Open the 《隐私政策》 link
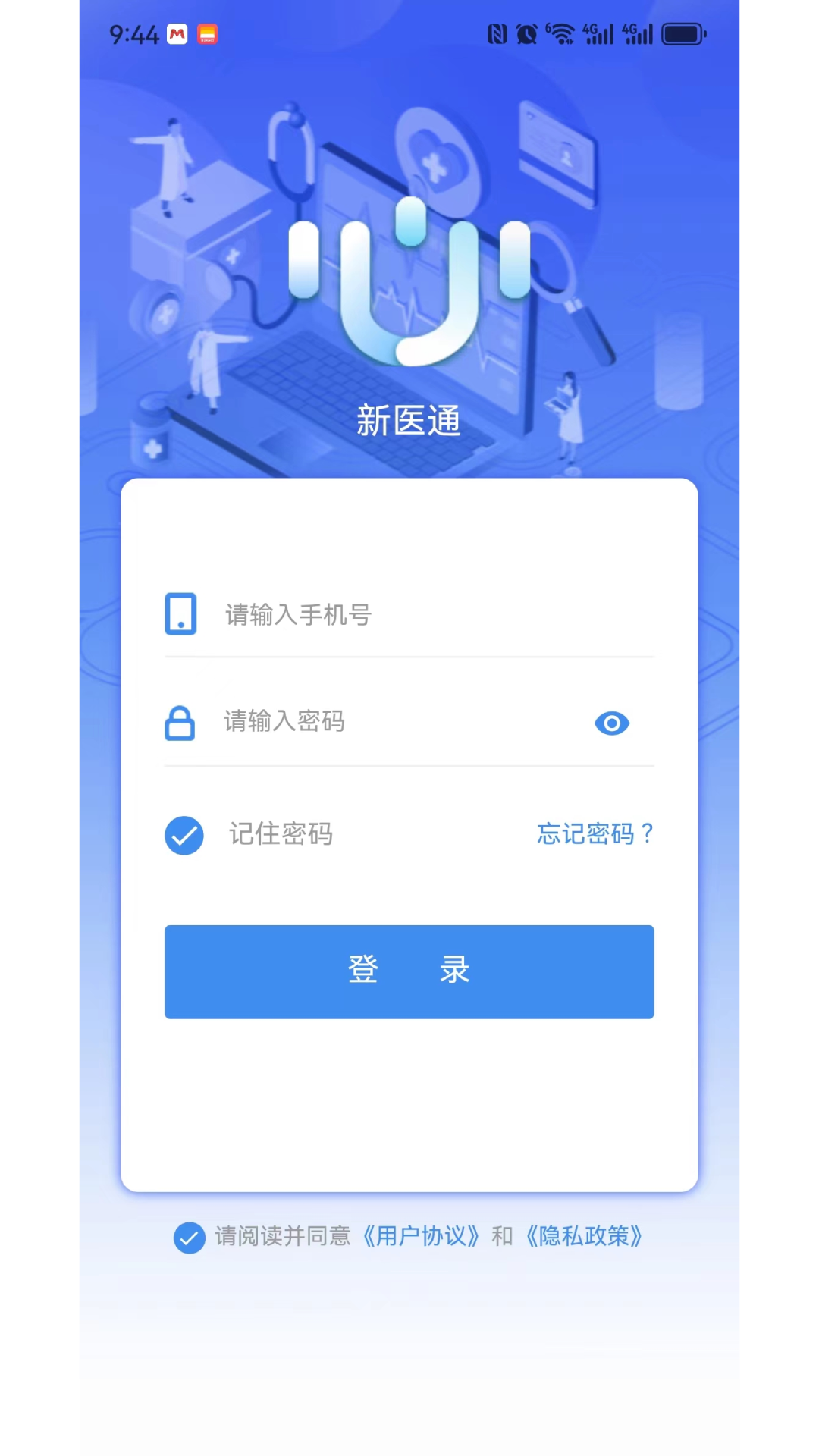819x1456 pixels. [584, 1236]
